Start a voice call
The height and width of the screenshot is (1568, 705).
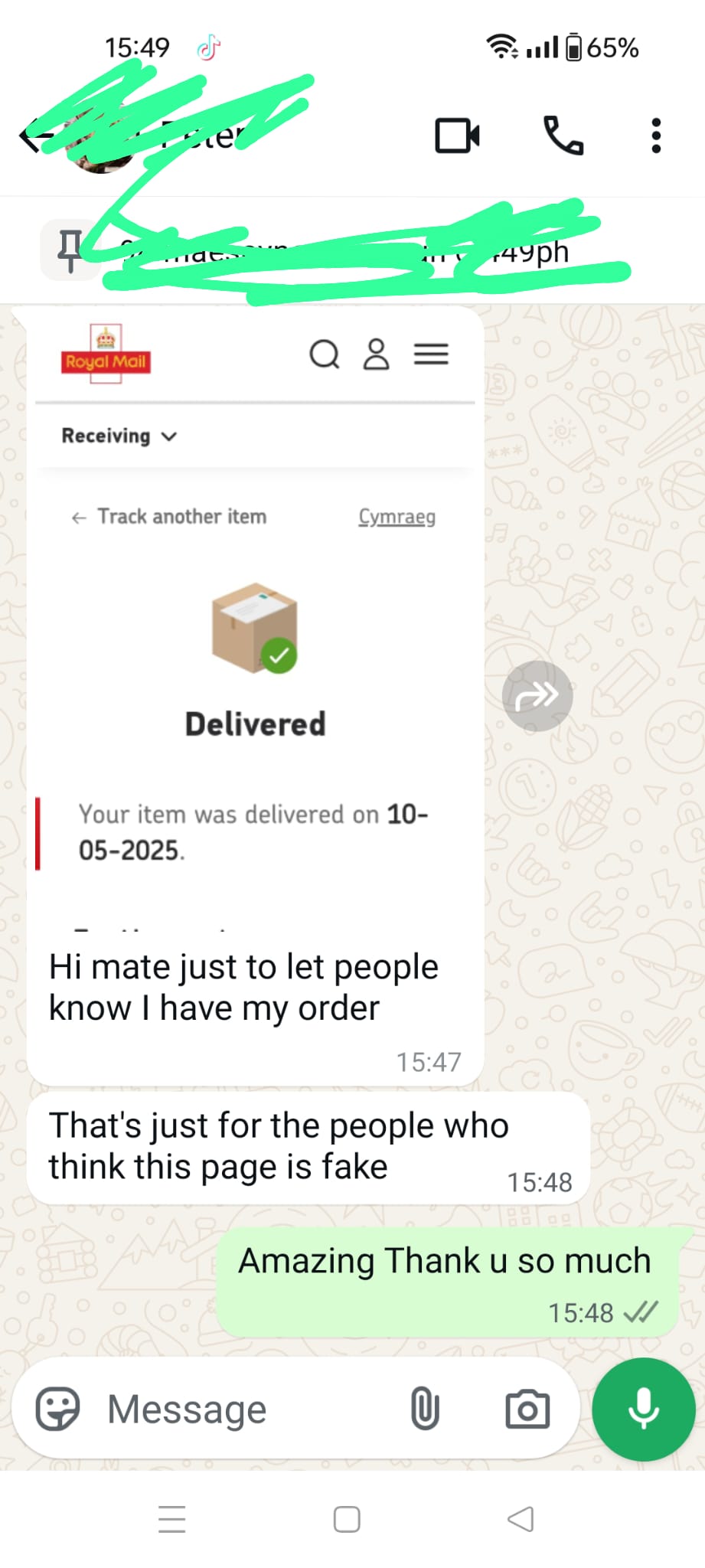tap(563, 136)
